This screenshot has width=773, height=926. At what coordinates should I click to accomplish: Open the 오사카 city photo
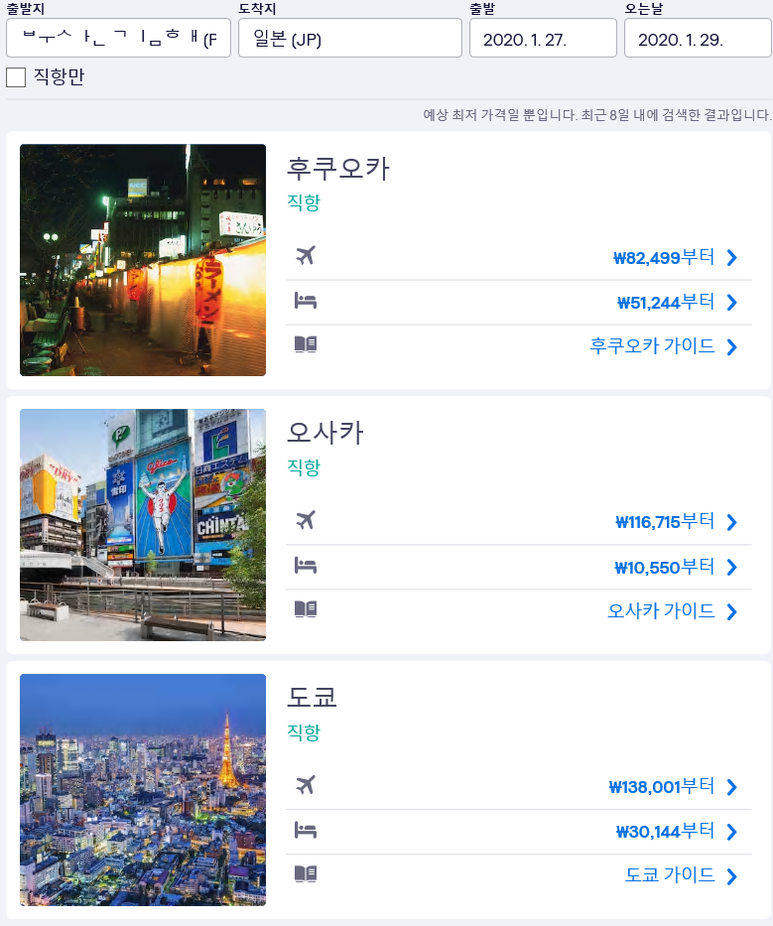coord(143,525)
